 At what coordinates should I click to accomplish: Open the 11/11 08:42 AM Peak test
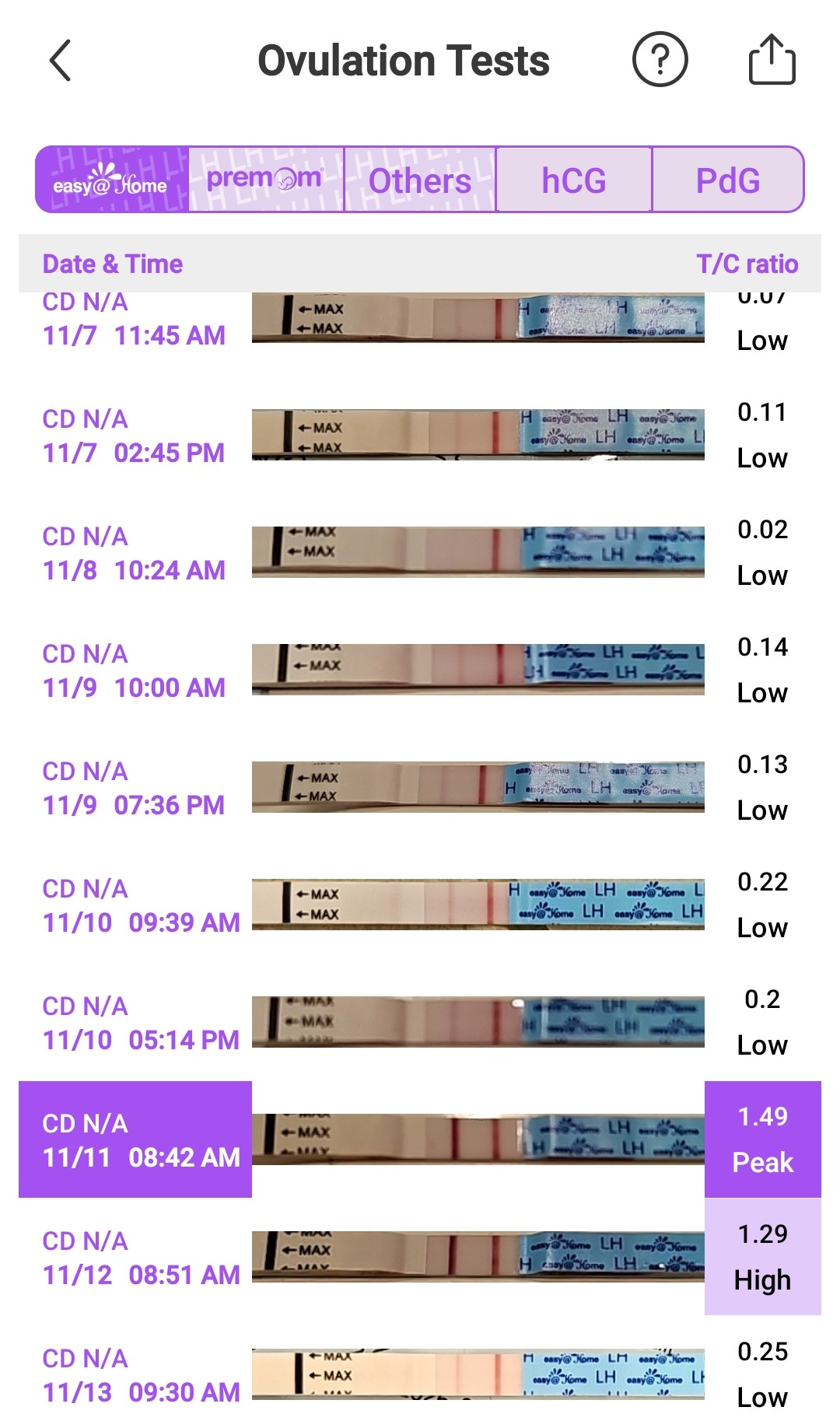coord(420,1140)
